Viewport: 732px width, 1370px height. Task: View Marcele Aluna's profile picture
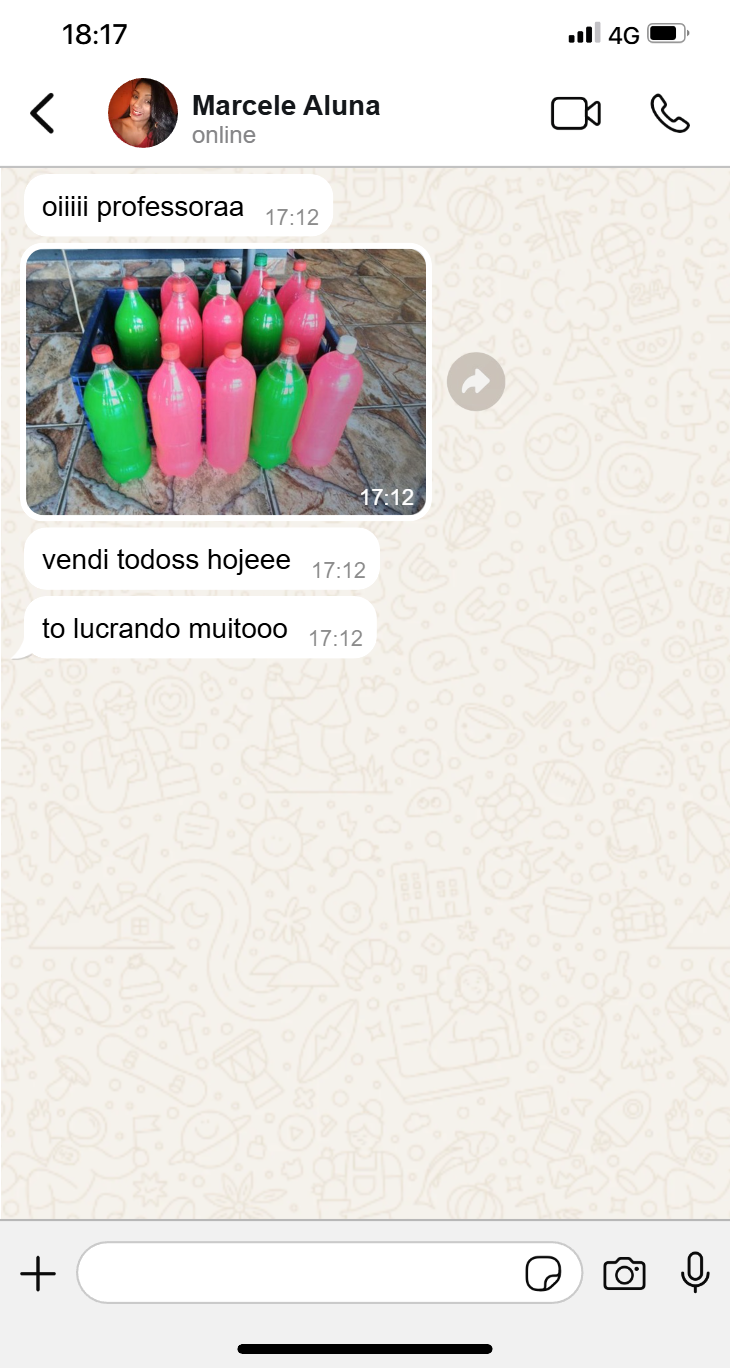click(x=143, y=114)
